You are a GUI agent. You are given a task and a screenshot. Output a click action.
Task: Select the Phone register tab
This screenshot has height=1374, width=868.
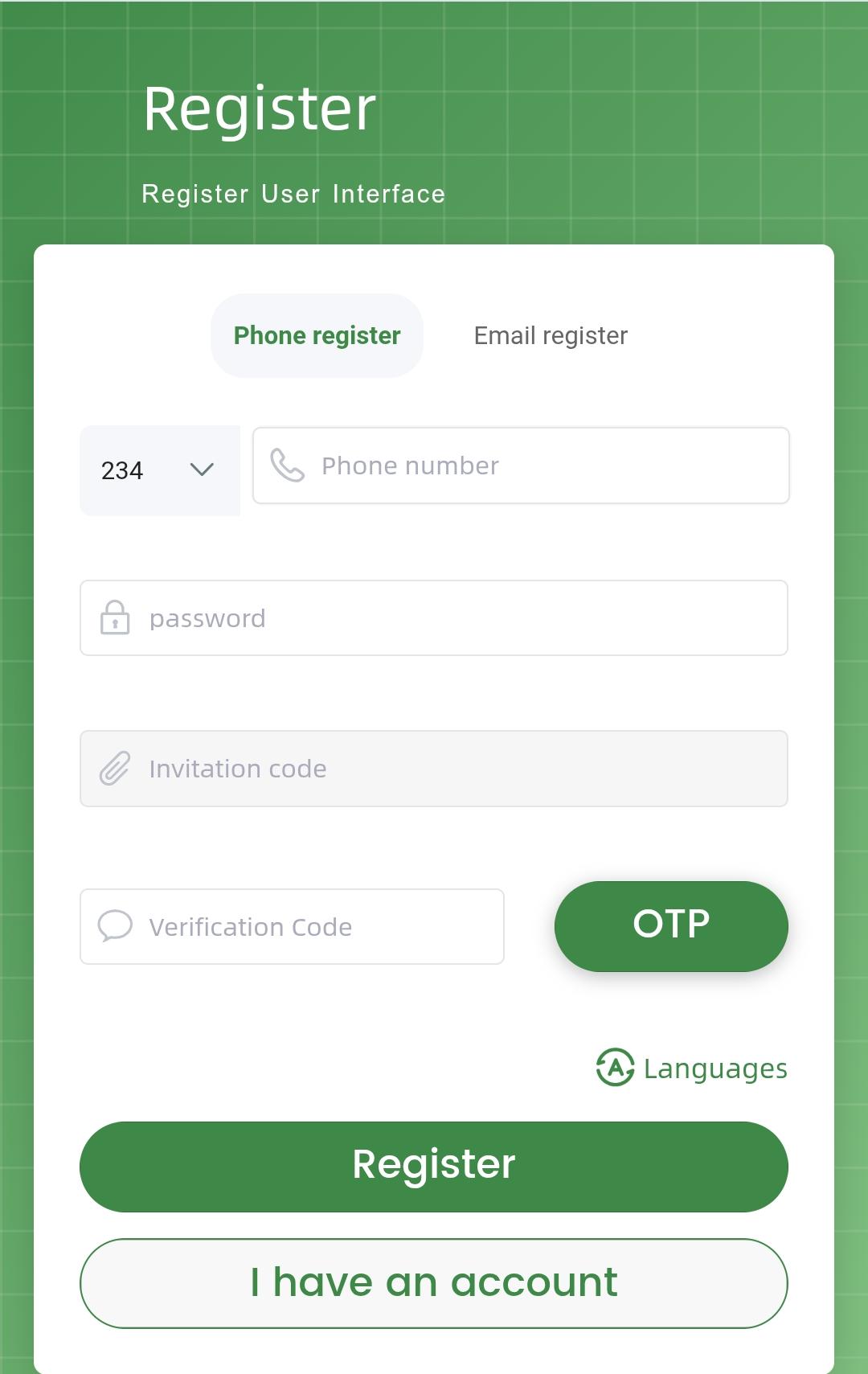point(317,335)
